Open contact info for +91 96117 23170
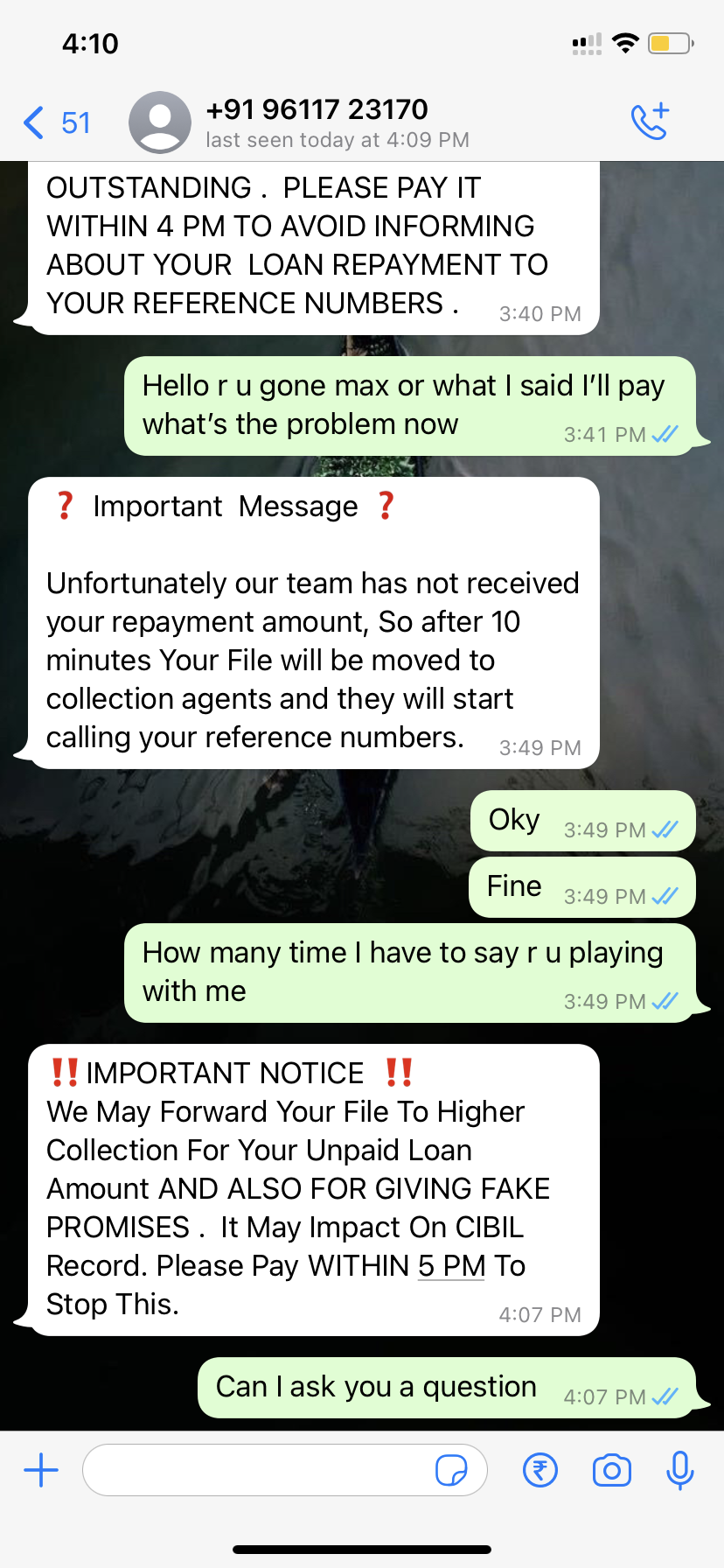This screenshot has height=1568, width=724. tap(337, 122)
